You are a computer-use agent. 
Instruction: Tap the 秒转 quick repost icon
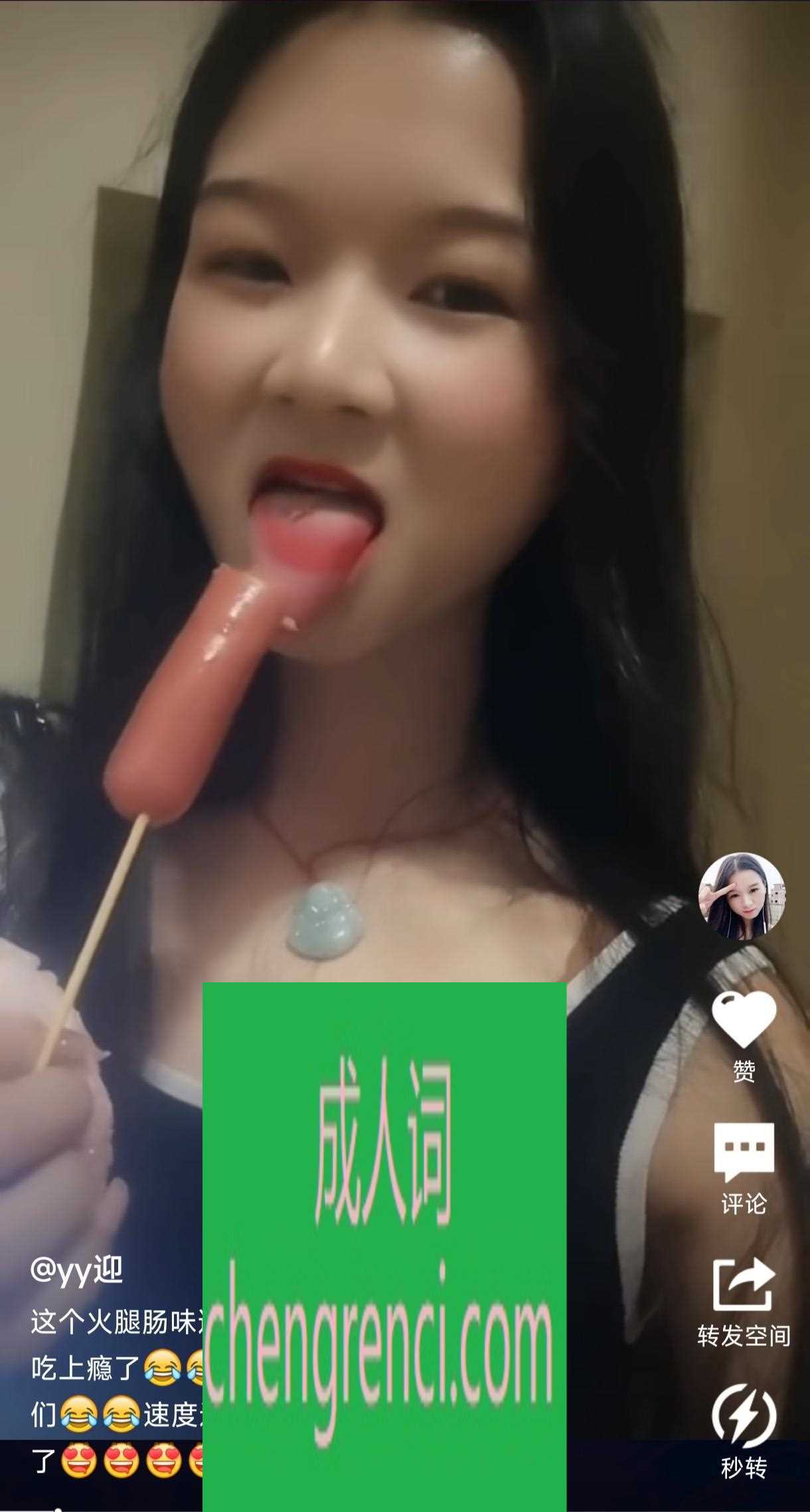coord(744,1416)
